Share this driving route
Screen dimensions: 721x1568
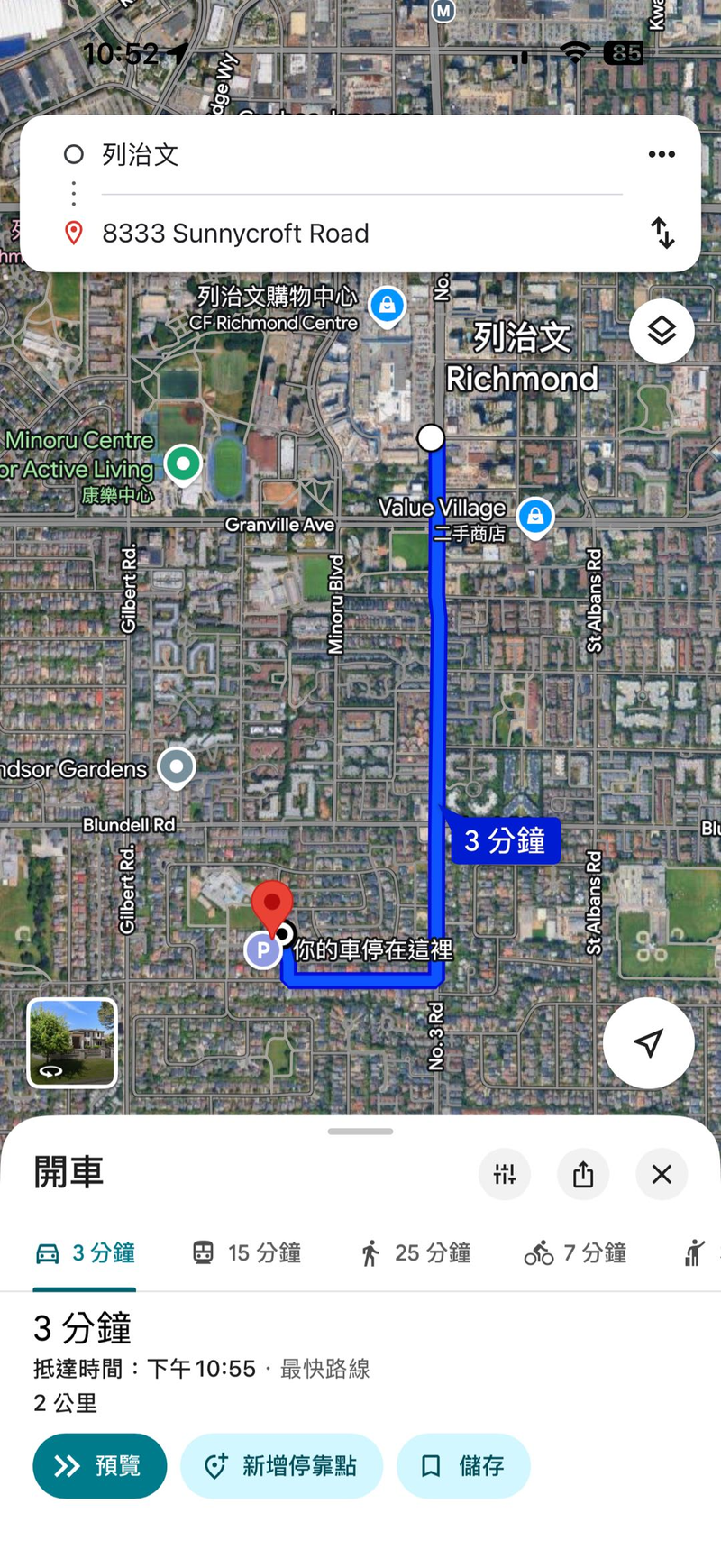tap(583, 1174)
